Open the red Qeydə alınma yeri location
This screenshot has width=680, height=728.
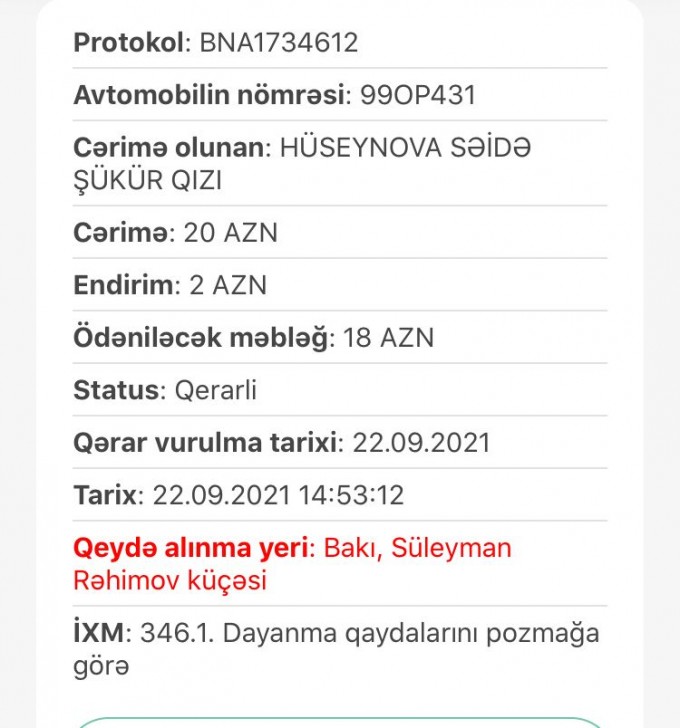(x=292, y=563)
